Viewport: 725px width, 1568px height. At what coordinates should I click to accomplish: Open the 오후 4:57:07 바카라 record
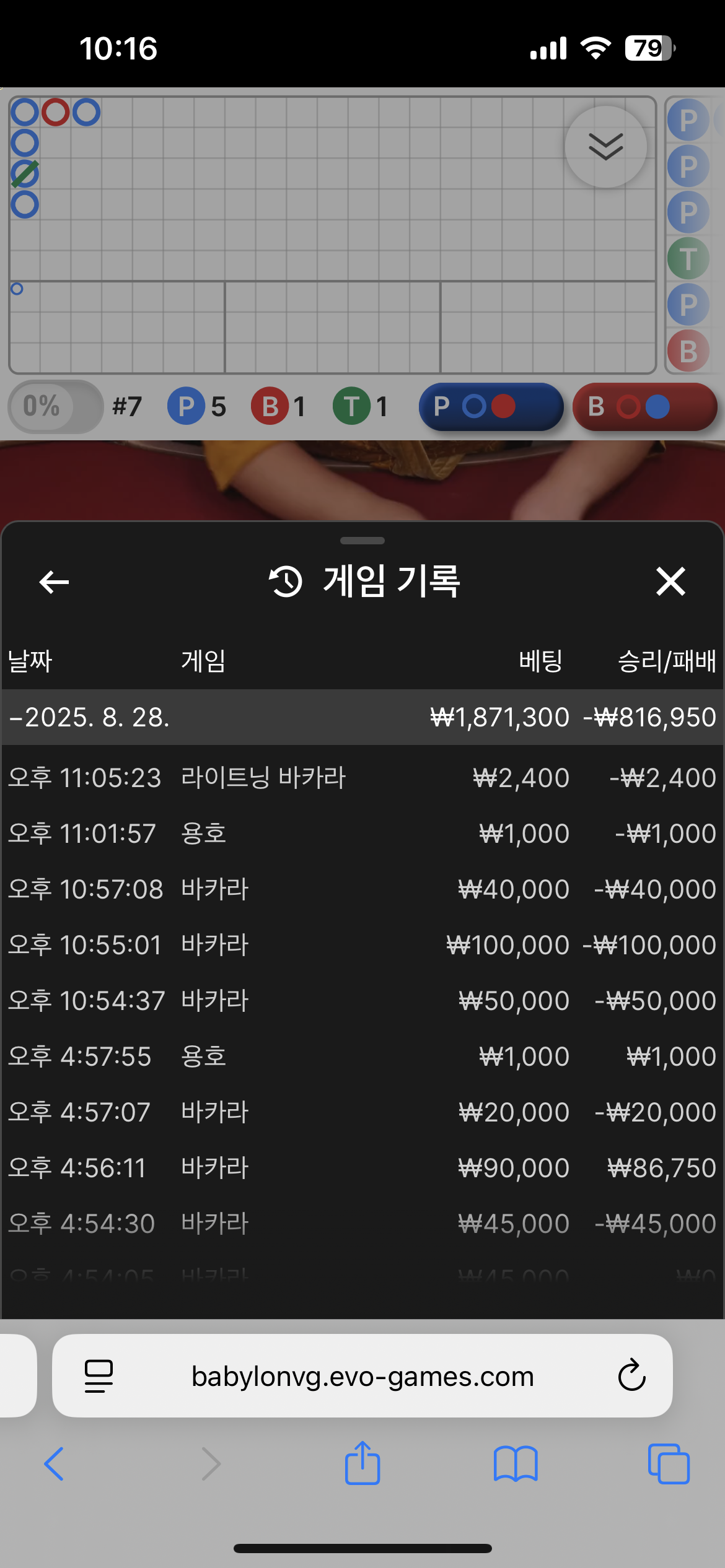tap(362, 1112)
